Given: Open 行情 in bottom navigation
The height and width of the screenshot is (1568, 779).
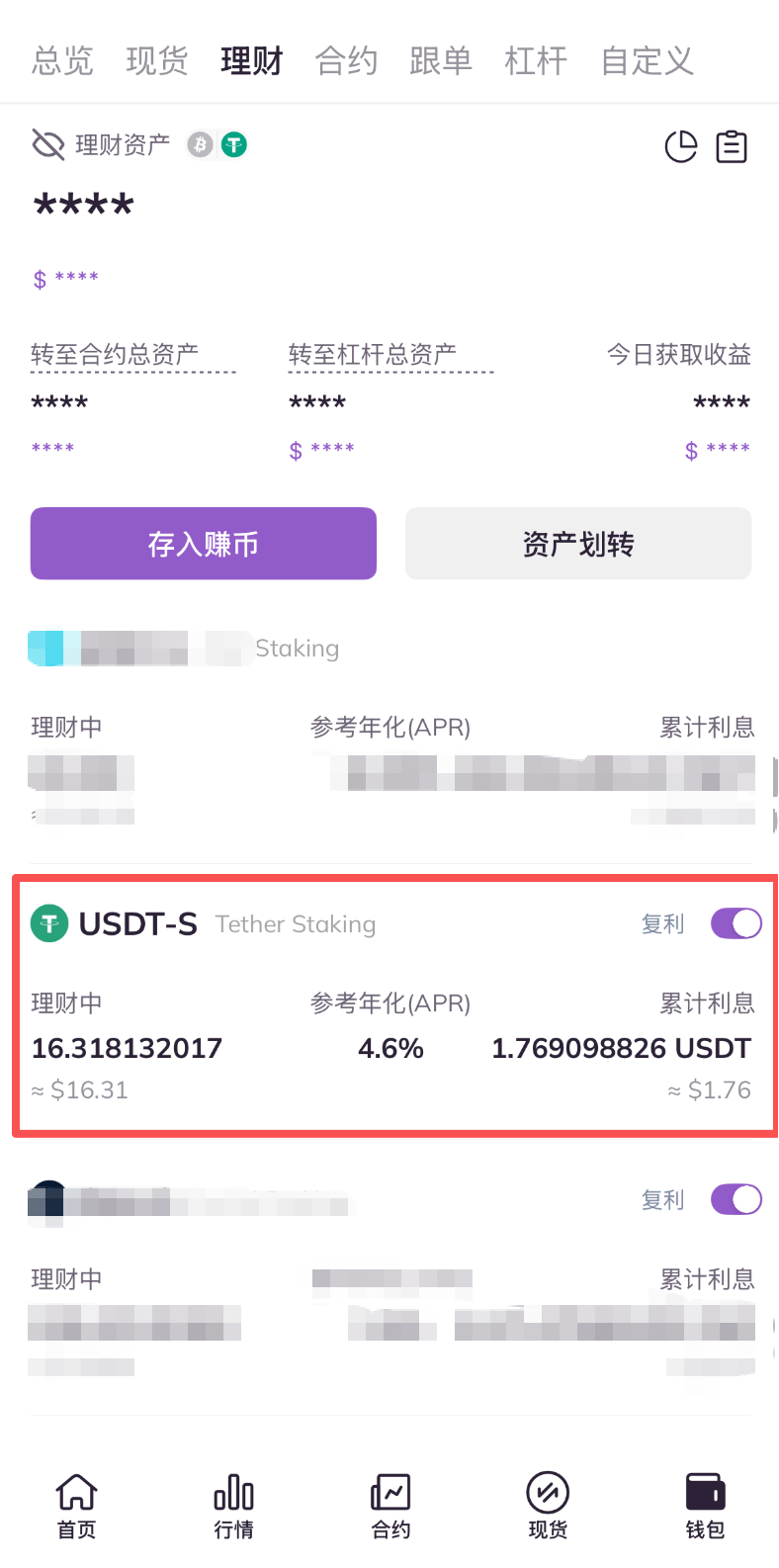Looking at the screenshot, I should click(x=233, y=1506).
